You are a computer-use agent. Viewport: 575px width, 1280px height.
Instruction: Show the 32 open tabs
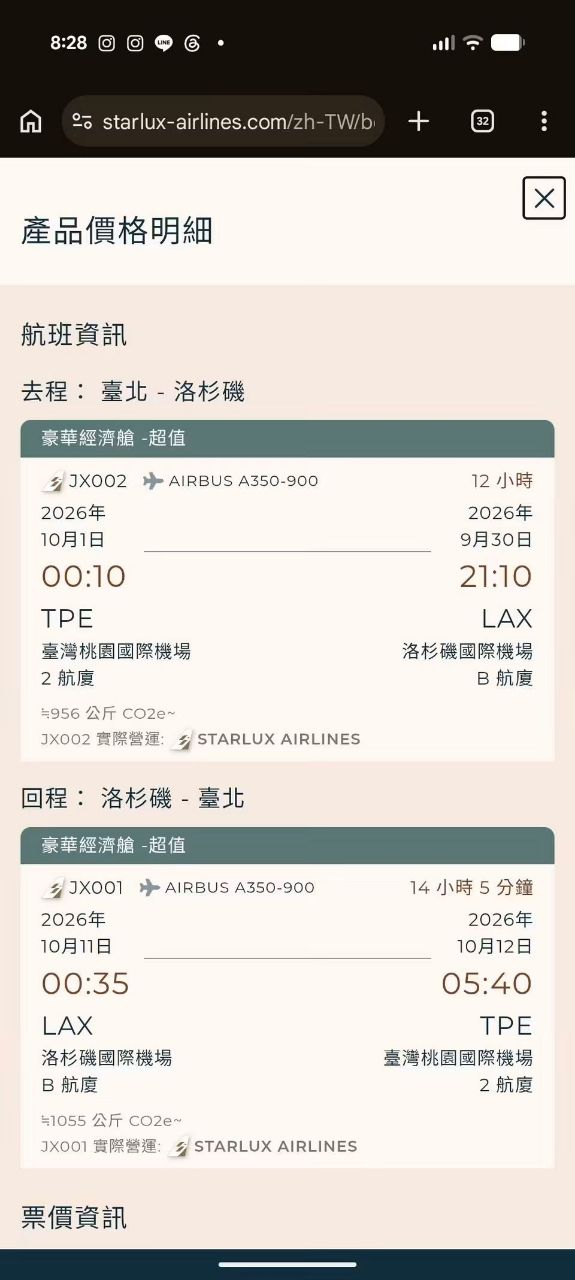click(x=482, y=122)
